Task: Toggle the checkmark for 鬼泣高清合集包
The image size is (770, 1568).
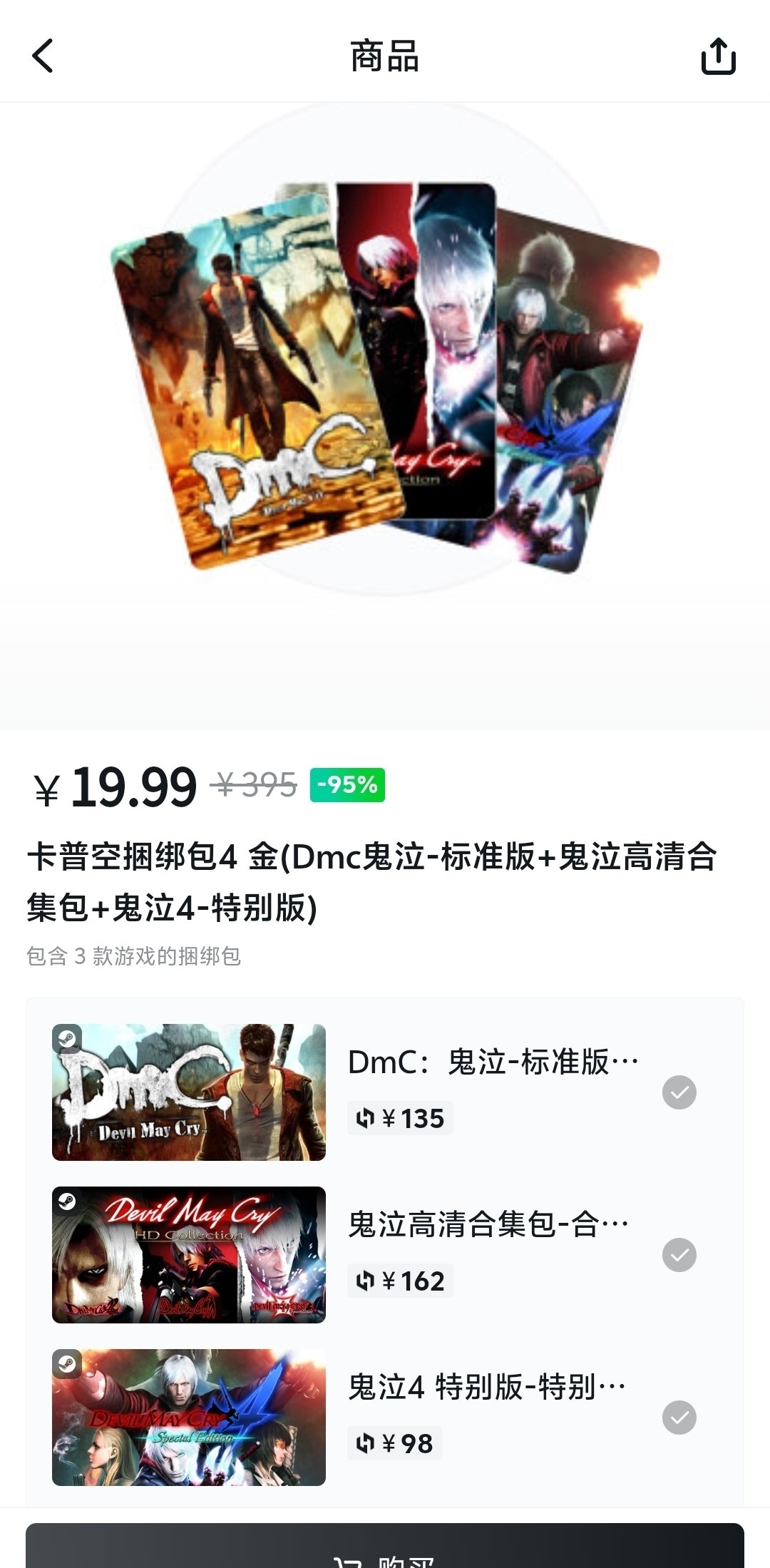Action: [679, 1255]
